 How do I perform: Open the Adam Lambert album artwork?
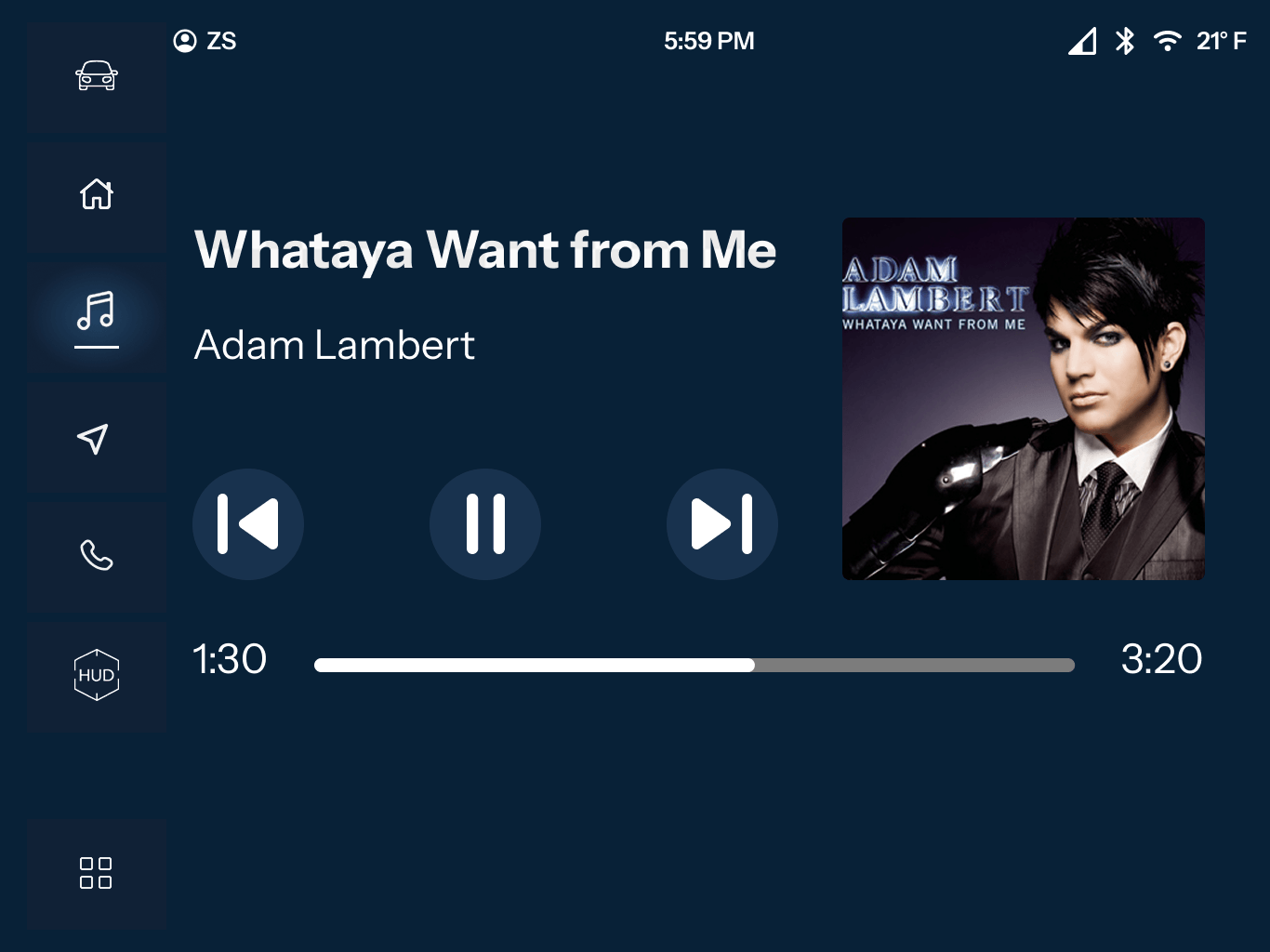(1023, 399)
